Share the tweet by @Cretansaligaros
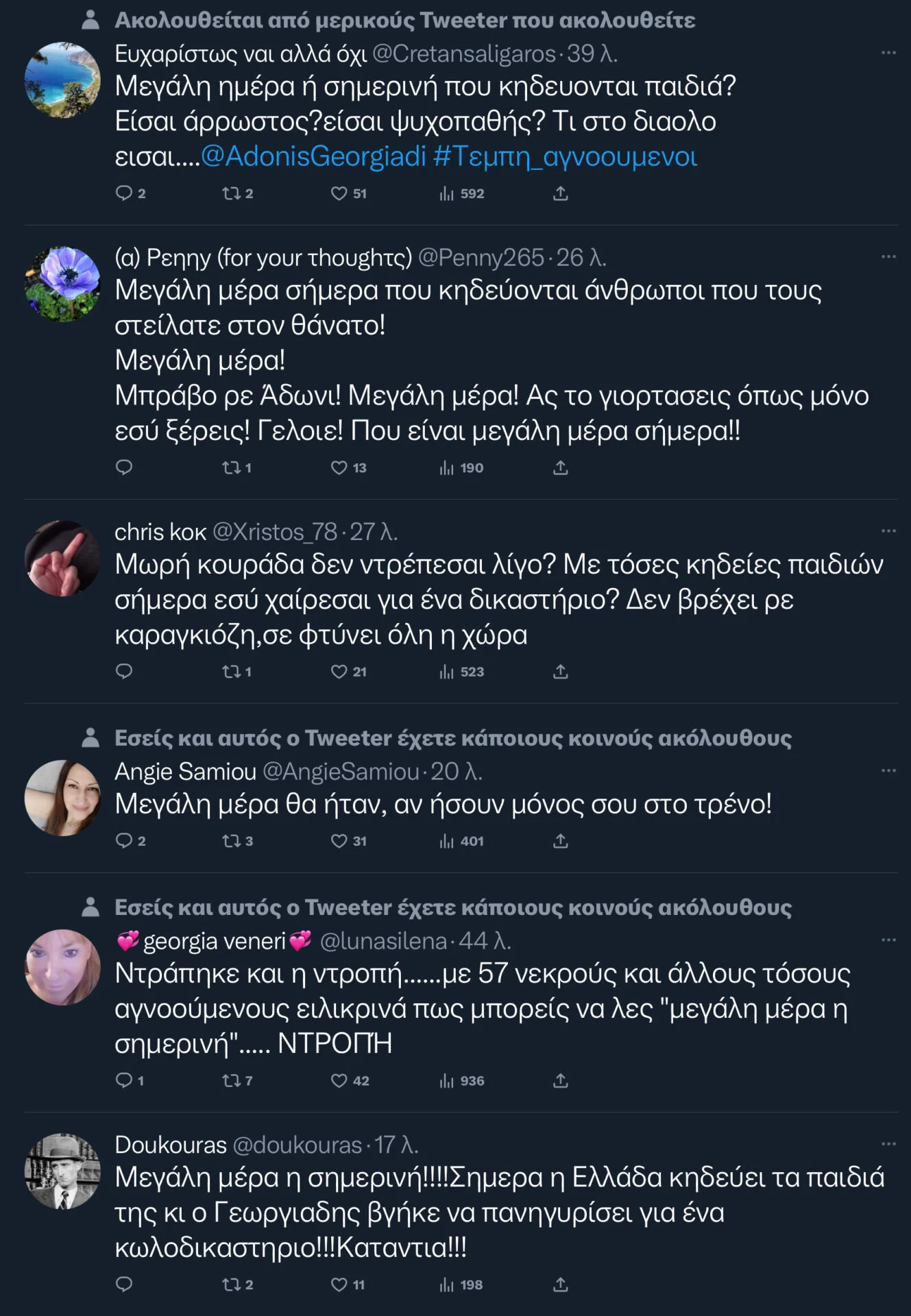The height and width of the screenshot is (1316, 911). click(x=561, y=193)
